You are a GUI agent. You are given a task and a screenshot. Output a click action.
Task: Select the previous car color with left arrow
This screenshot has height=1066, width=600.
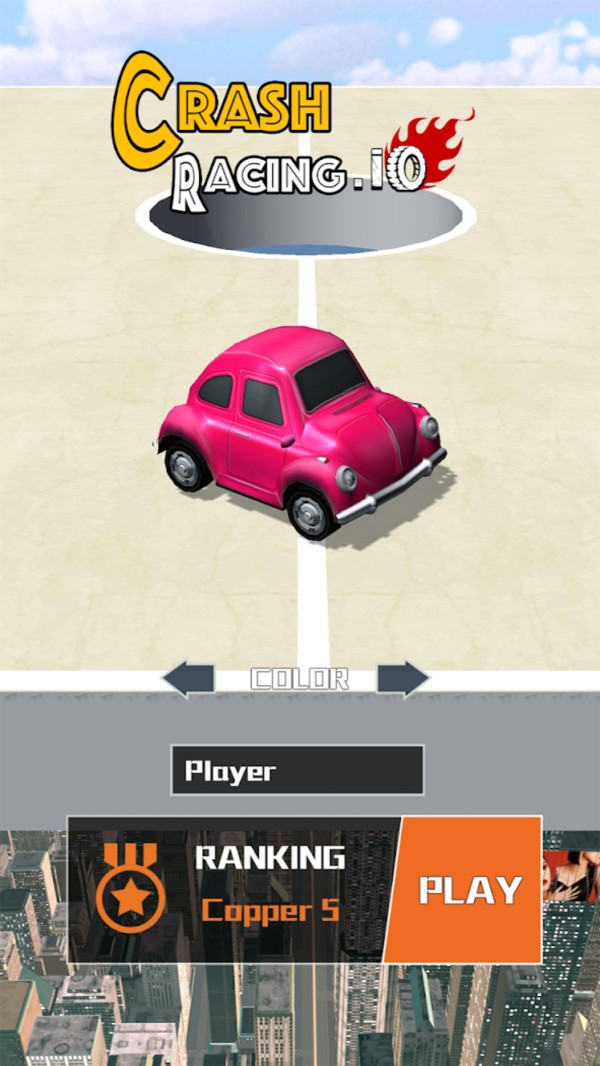click(x=189, y=678)
